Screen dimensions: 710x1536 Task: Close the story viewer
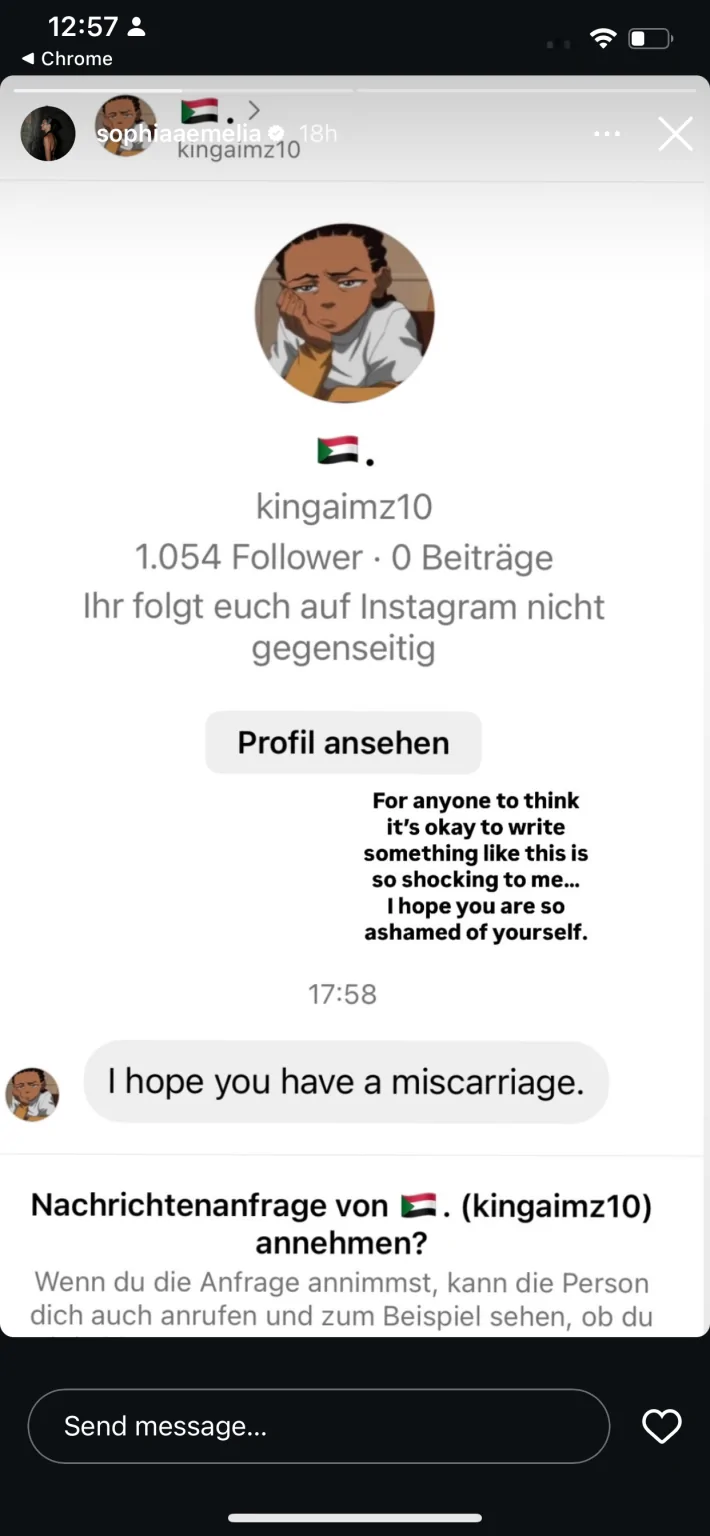675,134
